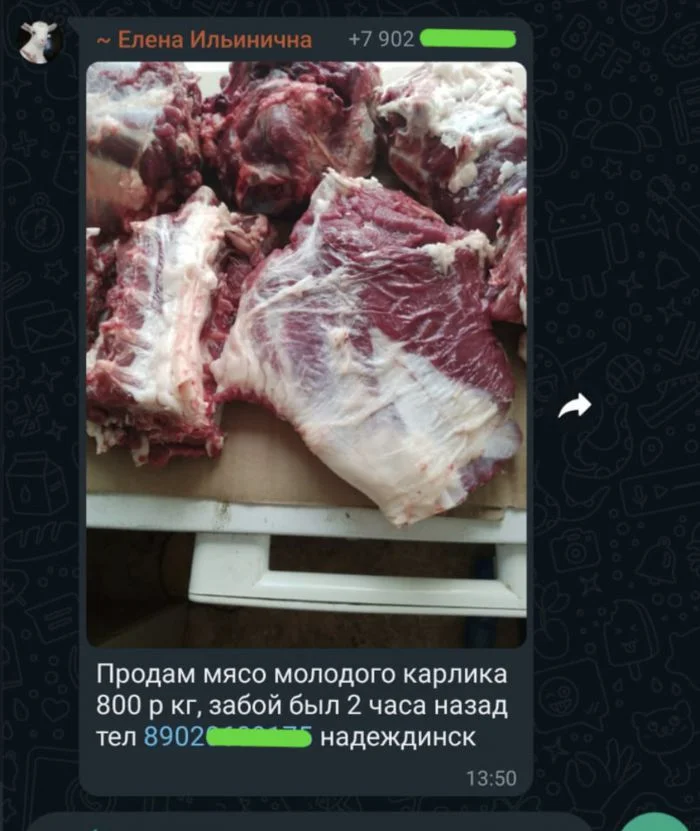Forward this message with the arrow icon

point(574,405)
